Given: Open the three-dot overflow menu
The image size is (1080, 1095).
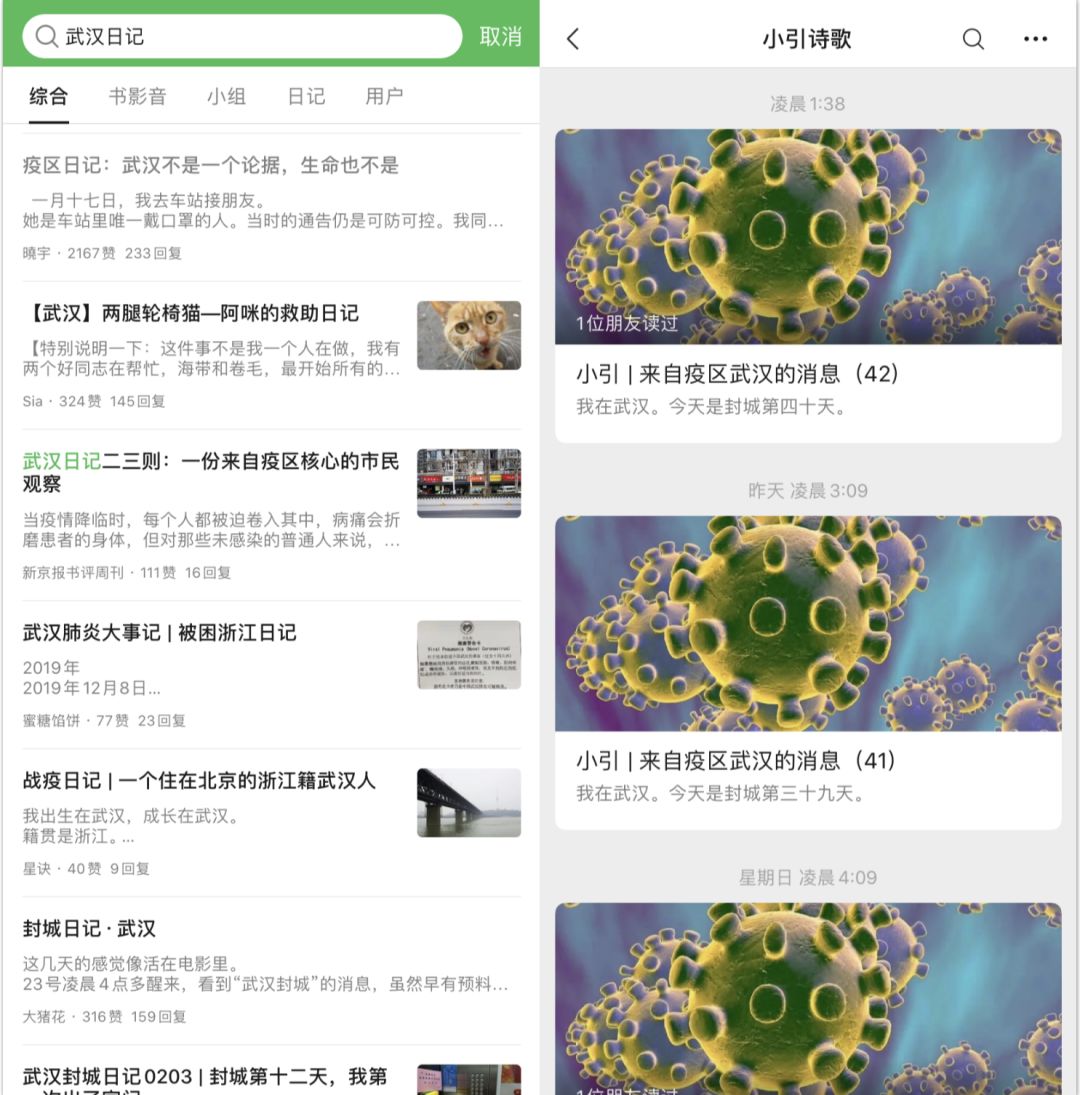Looking at the screenshot, I should pos(1035,39).
